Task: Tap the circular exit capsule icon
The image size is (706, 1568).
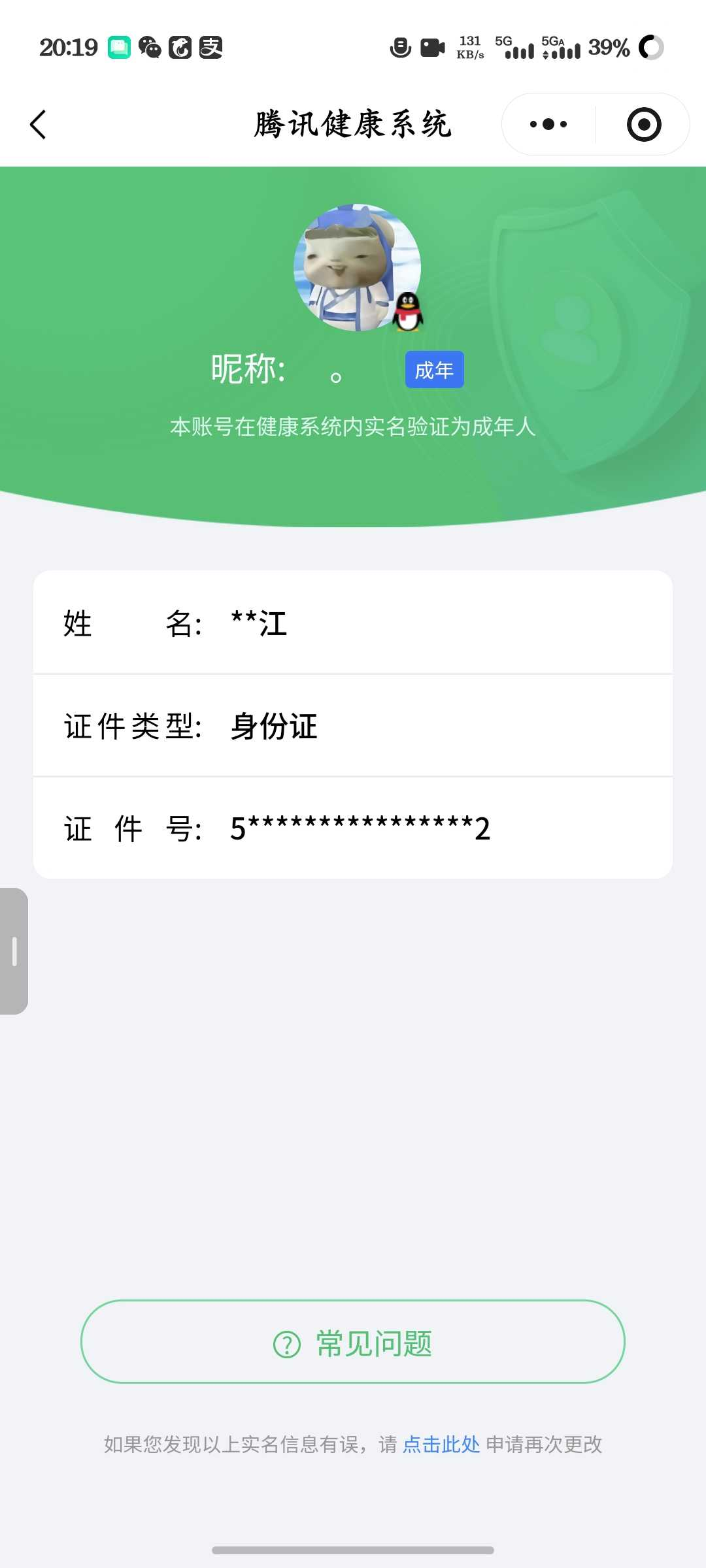Action: point(643,123)
